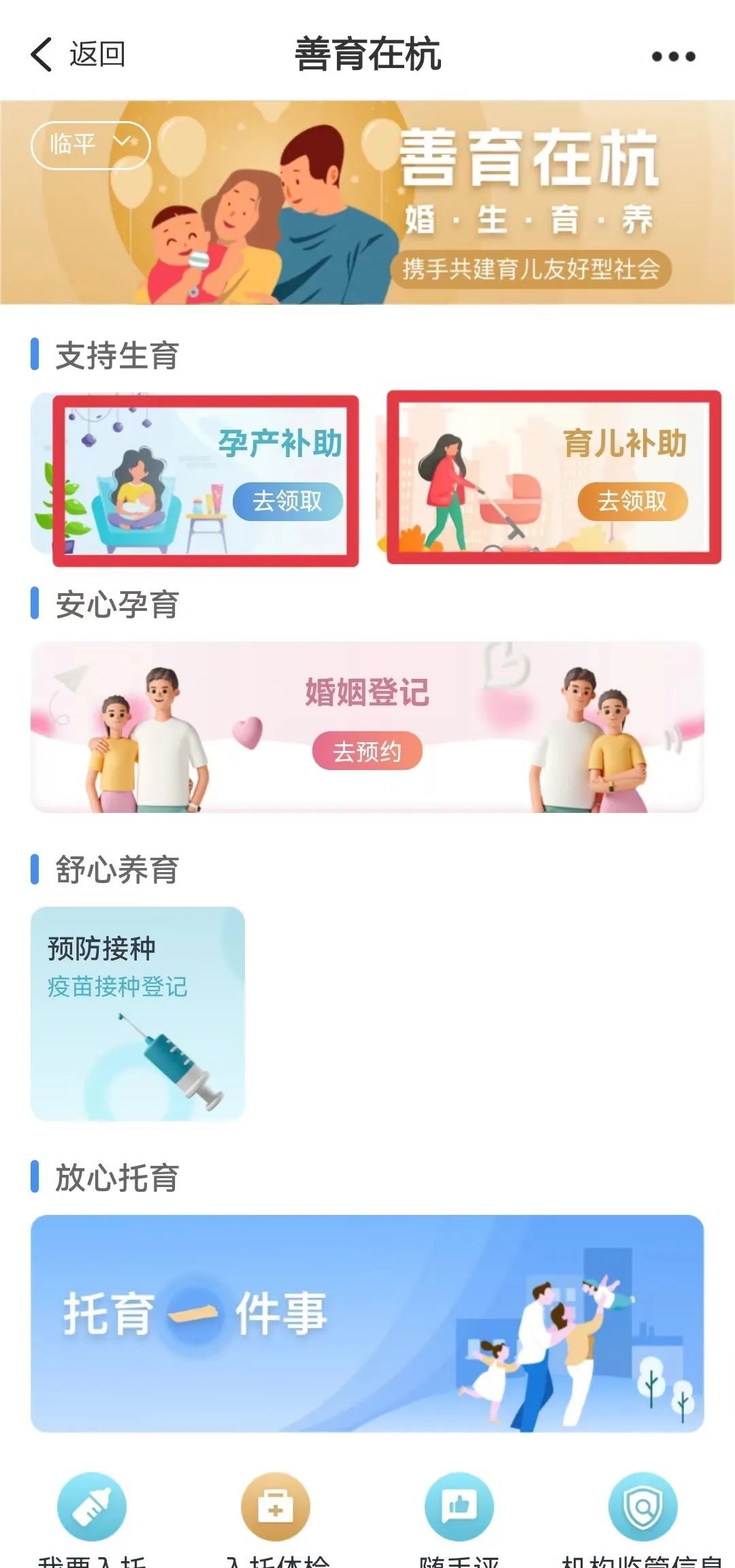
Task: Tap 去领取 on the 孕产补助 card
Action: pos(287,501)
